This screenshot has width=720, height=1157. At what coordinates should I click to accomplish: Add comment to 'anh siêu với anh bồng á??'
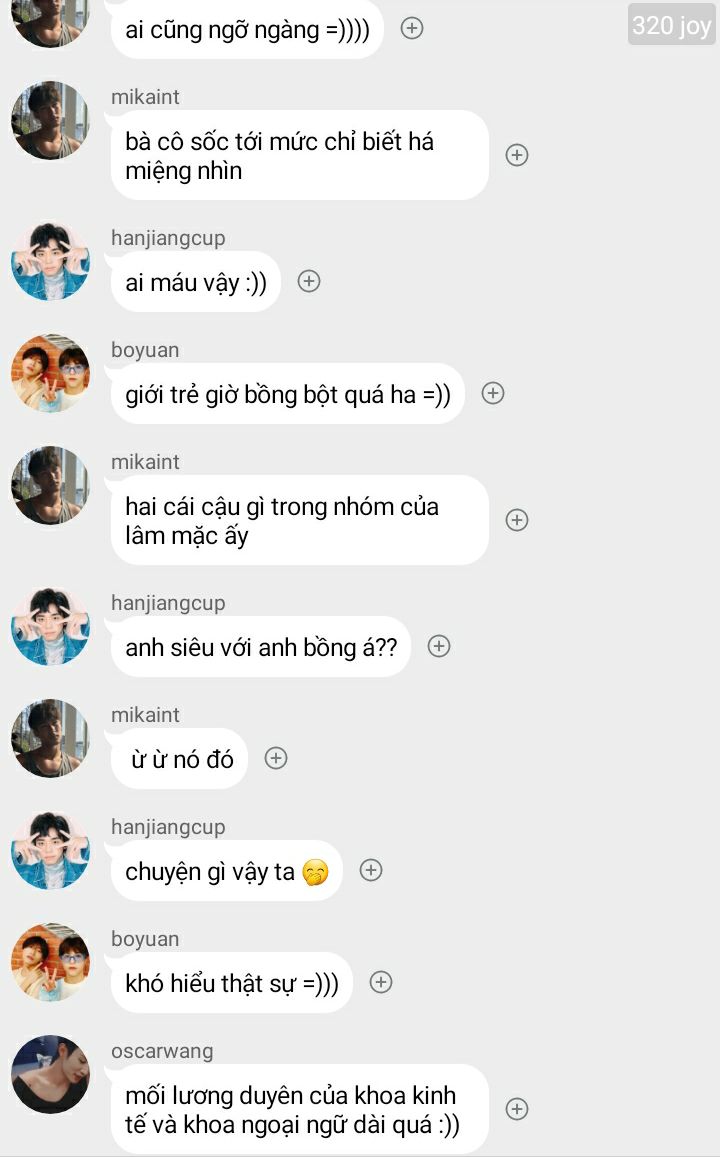[438, 646]
